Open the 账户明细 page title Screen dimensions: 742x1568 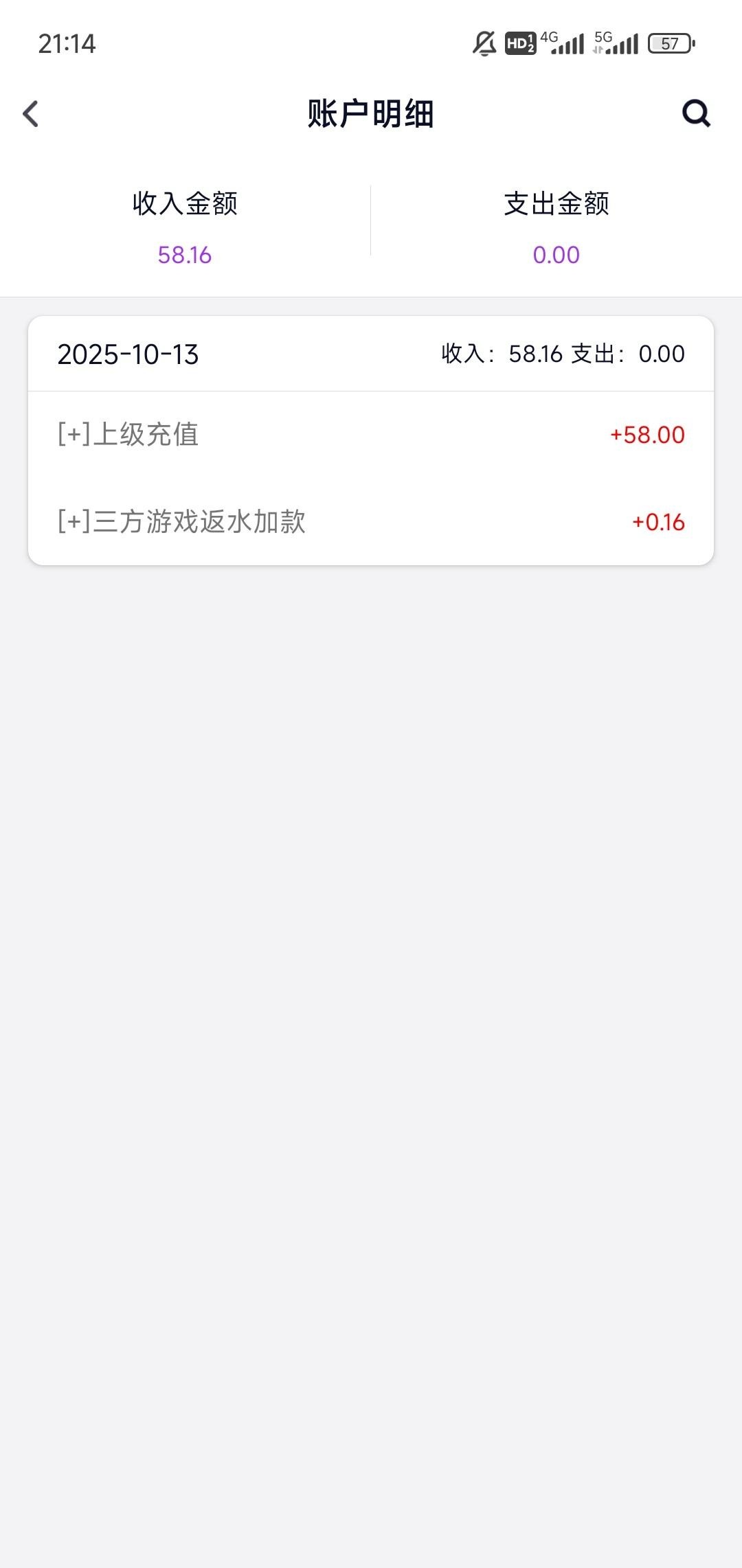[371, 113]
